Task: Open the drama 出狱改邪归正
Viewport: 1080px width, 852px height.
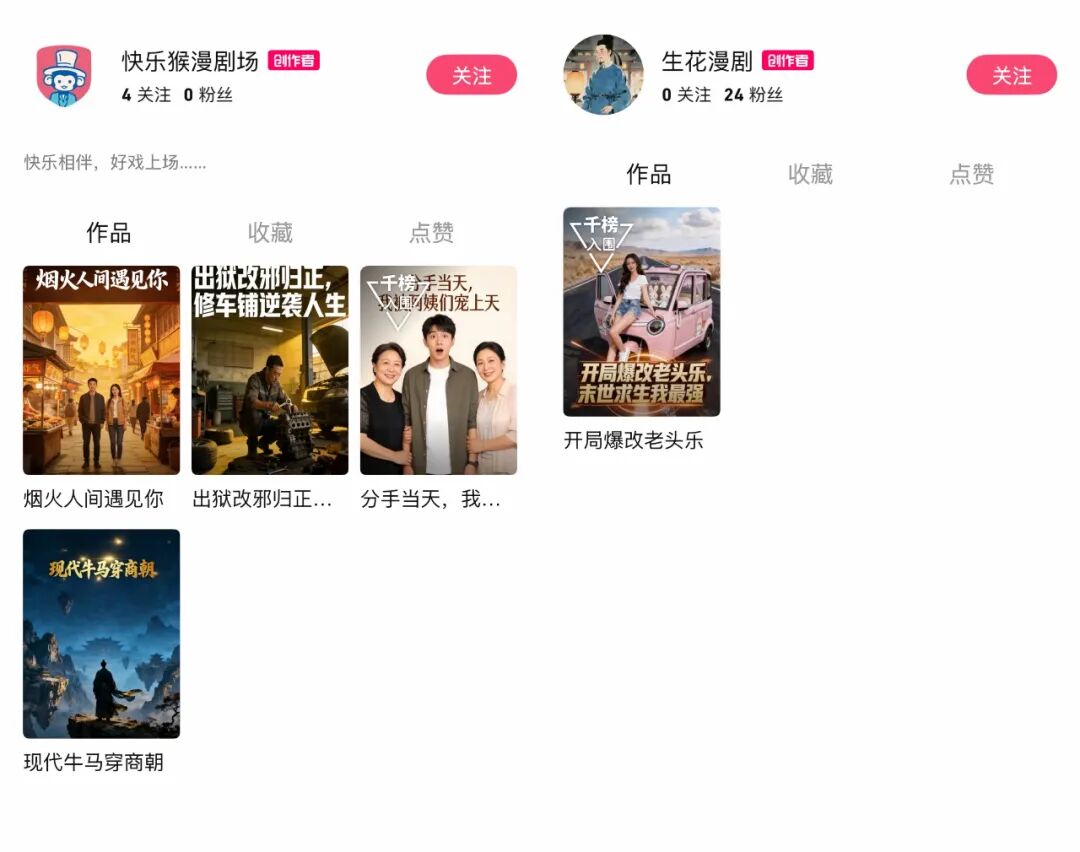Action: 270,370
